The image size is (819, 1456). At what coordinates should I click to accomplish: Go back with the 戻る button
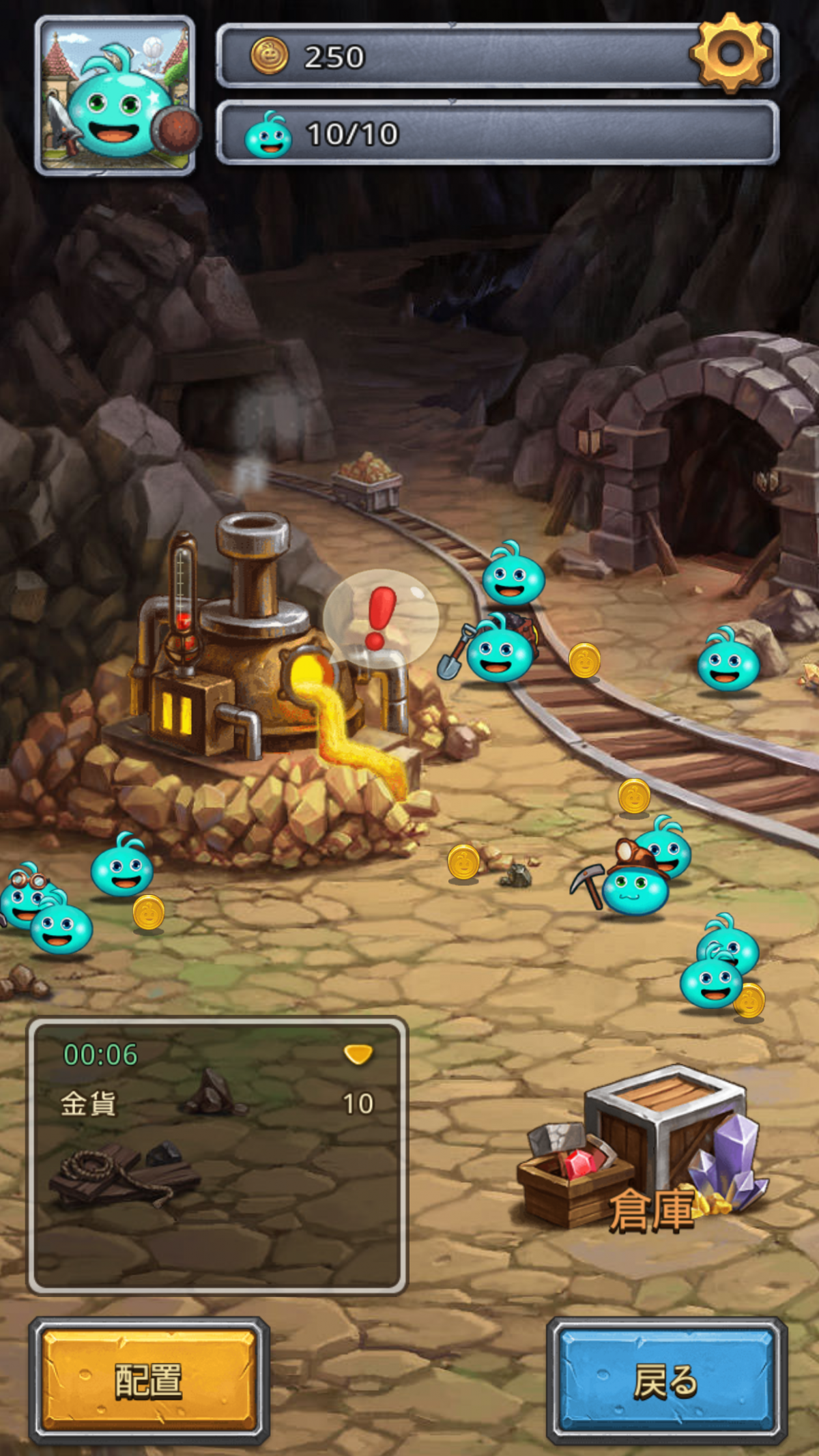point(667,1380)
